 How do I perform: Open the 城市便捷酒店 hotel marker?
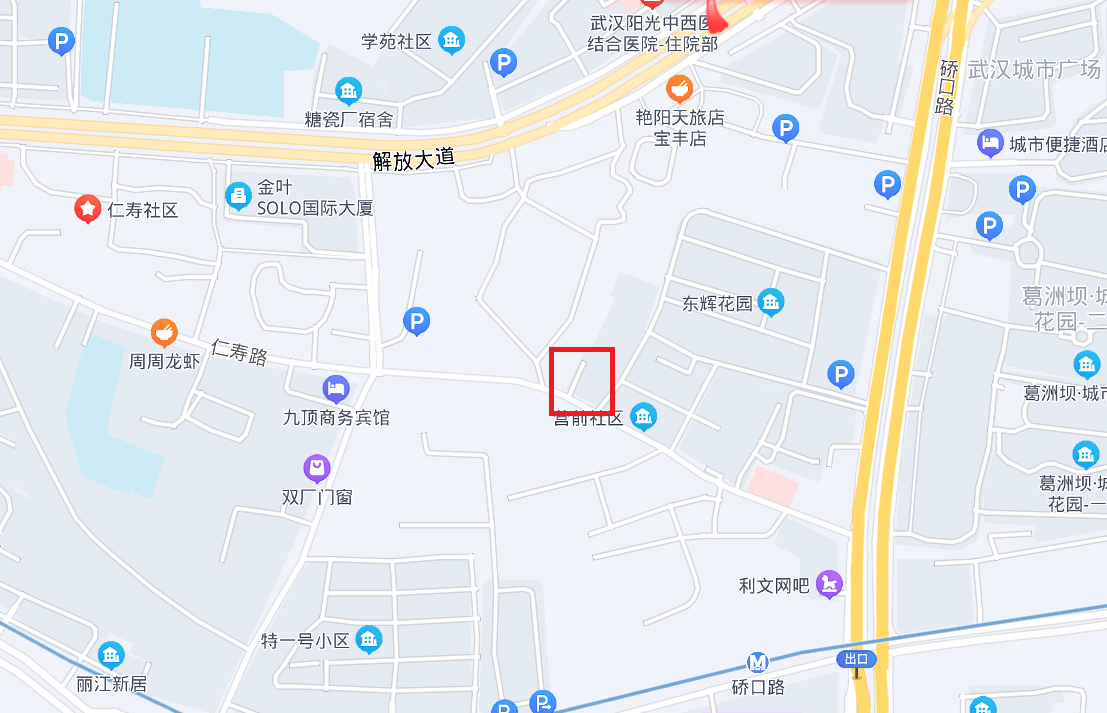coord(990,144)
